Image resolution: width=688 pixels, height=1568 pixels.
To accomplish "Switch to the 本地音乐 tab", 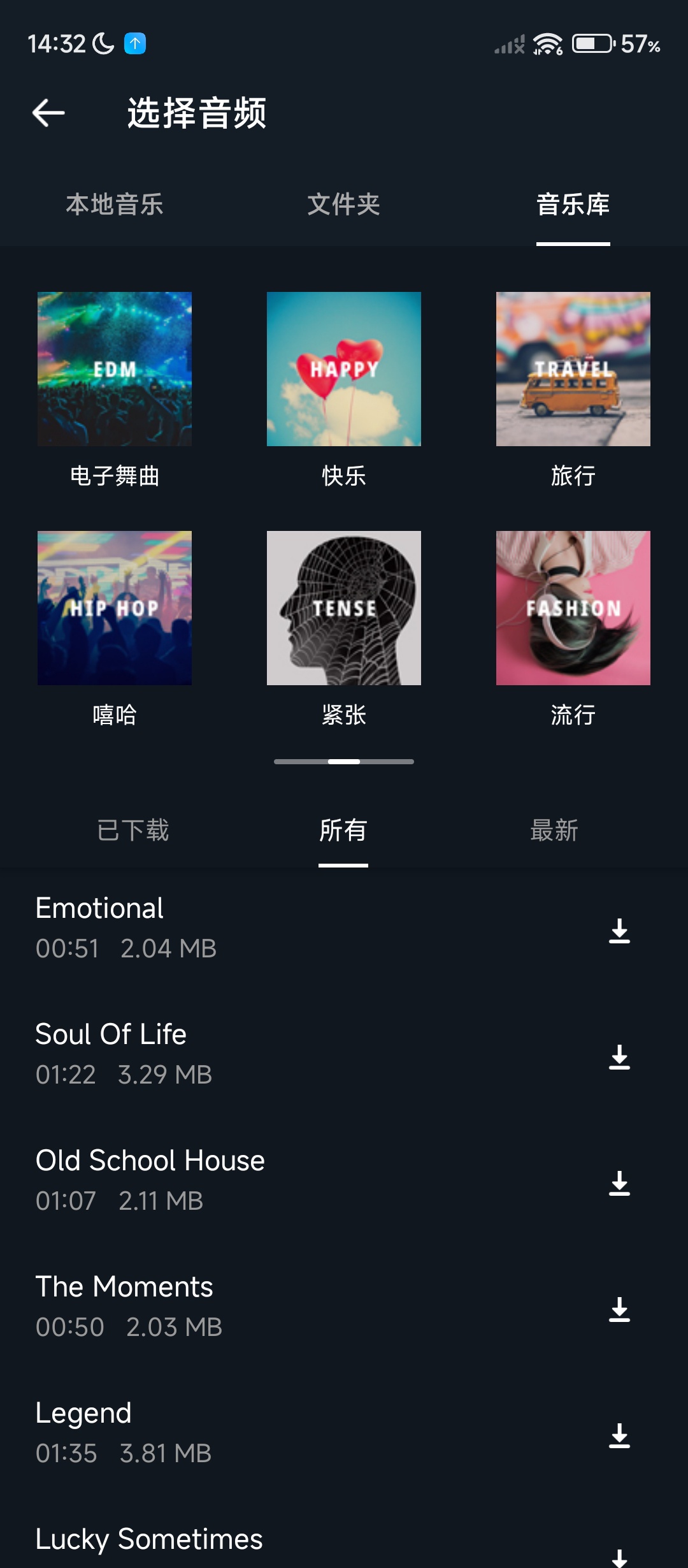I will (x=115, y=205).
